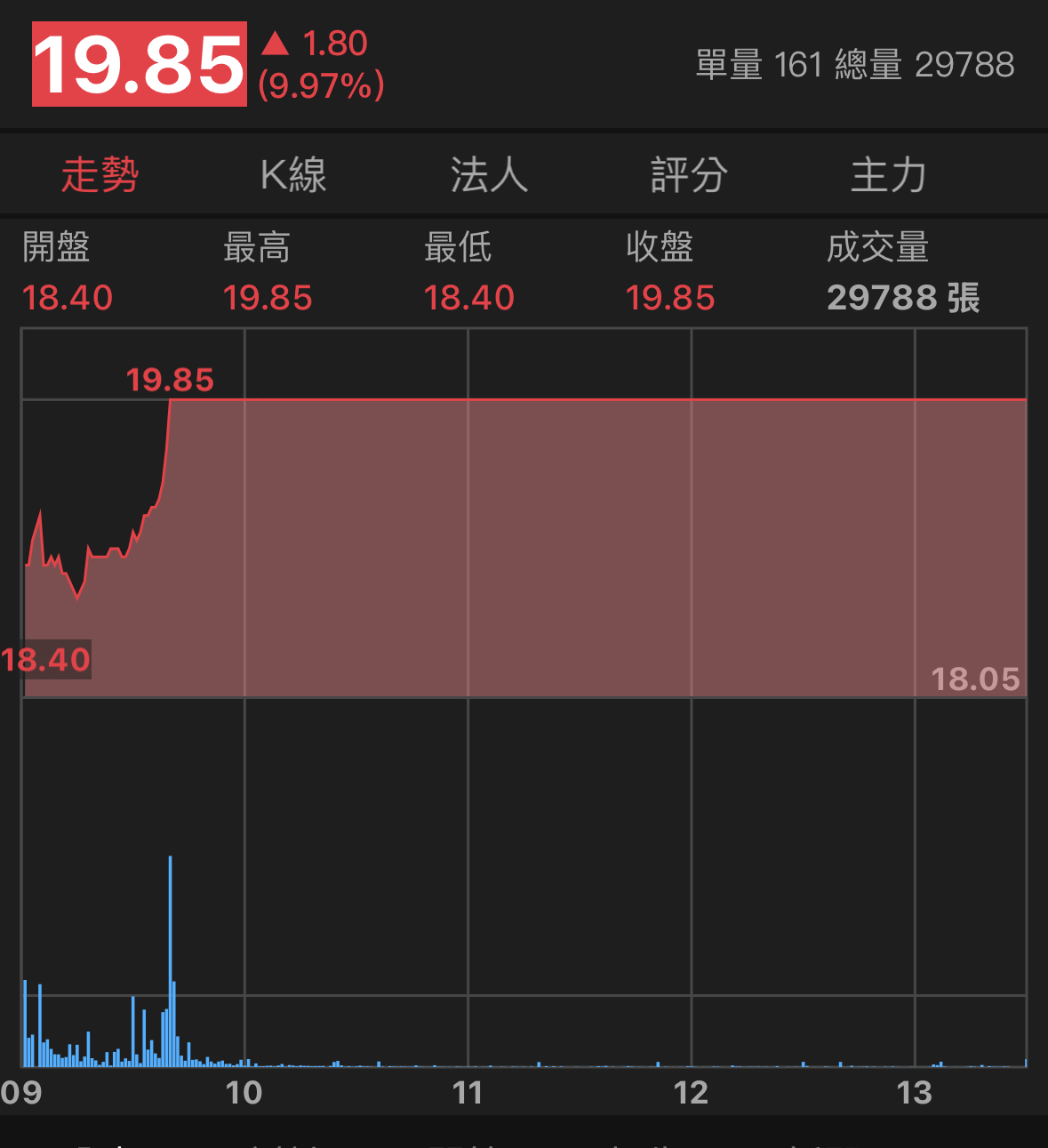
Task: Open the K線 tab
Action: [x=293, y=174]
